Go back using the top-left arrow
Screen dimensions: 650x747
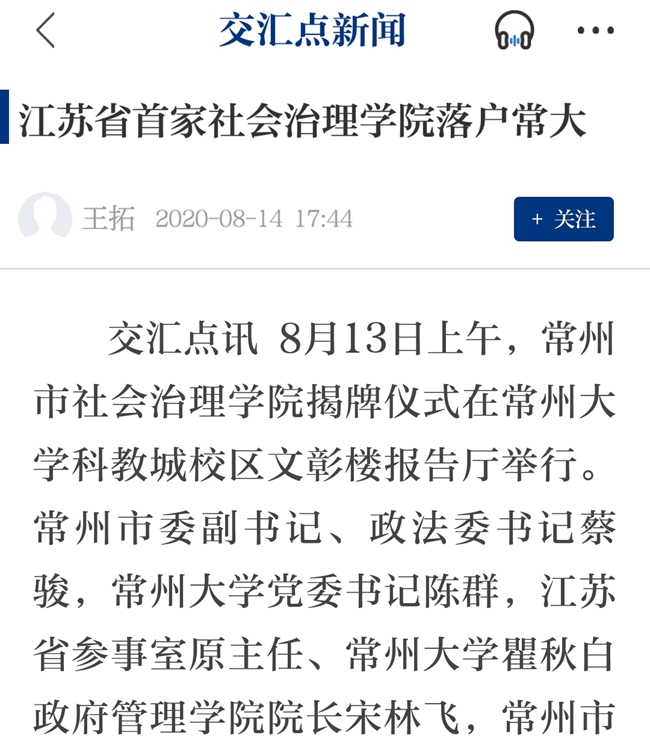coord(46,31)
